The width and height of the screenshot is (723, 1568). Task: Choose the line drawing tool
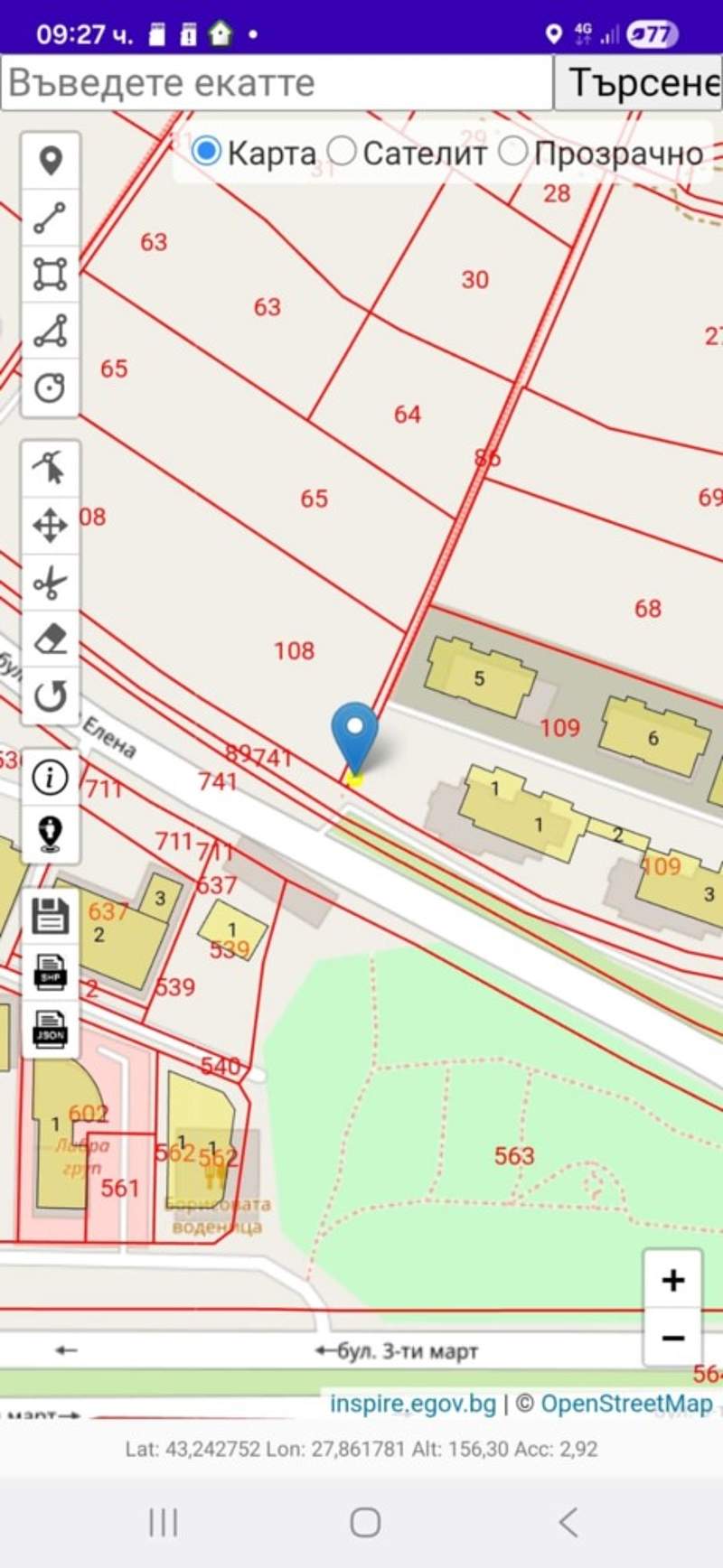[x=51, y=218]
